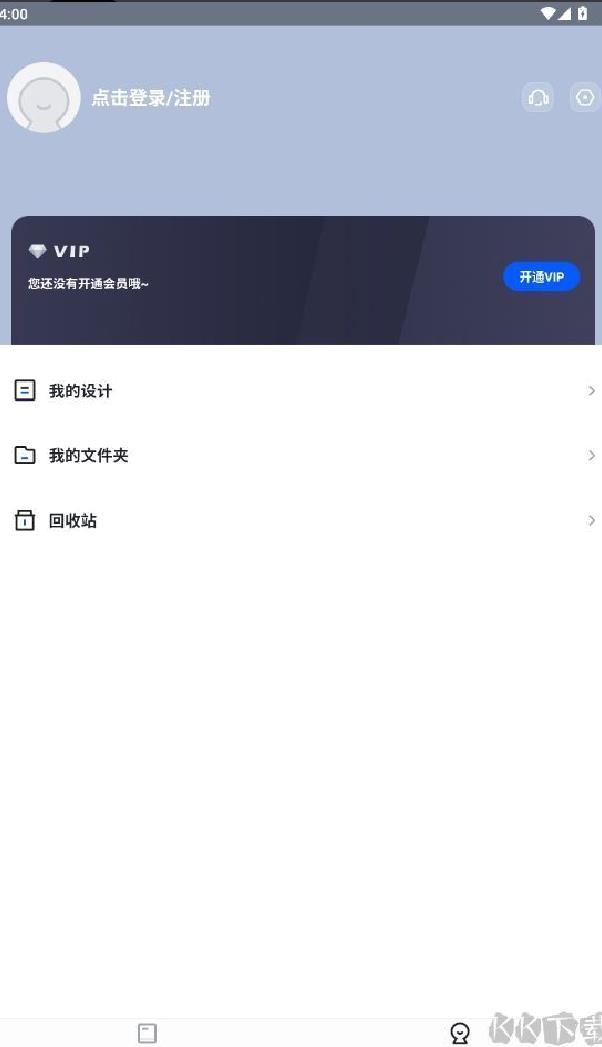Open 我的设计
This screenshot has width=602, height=1047.
(300, 391)
